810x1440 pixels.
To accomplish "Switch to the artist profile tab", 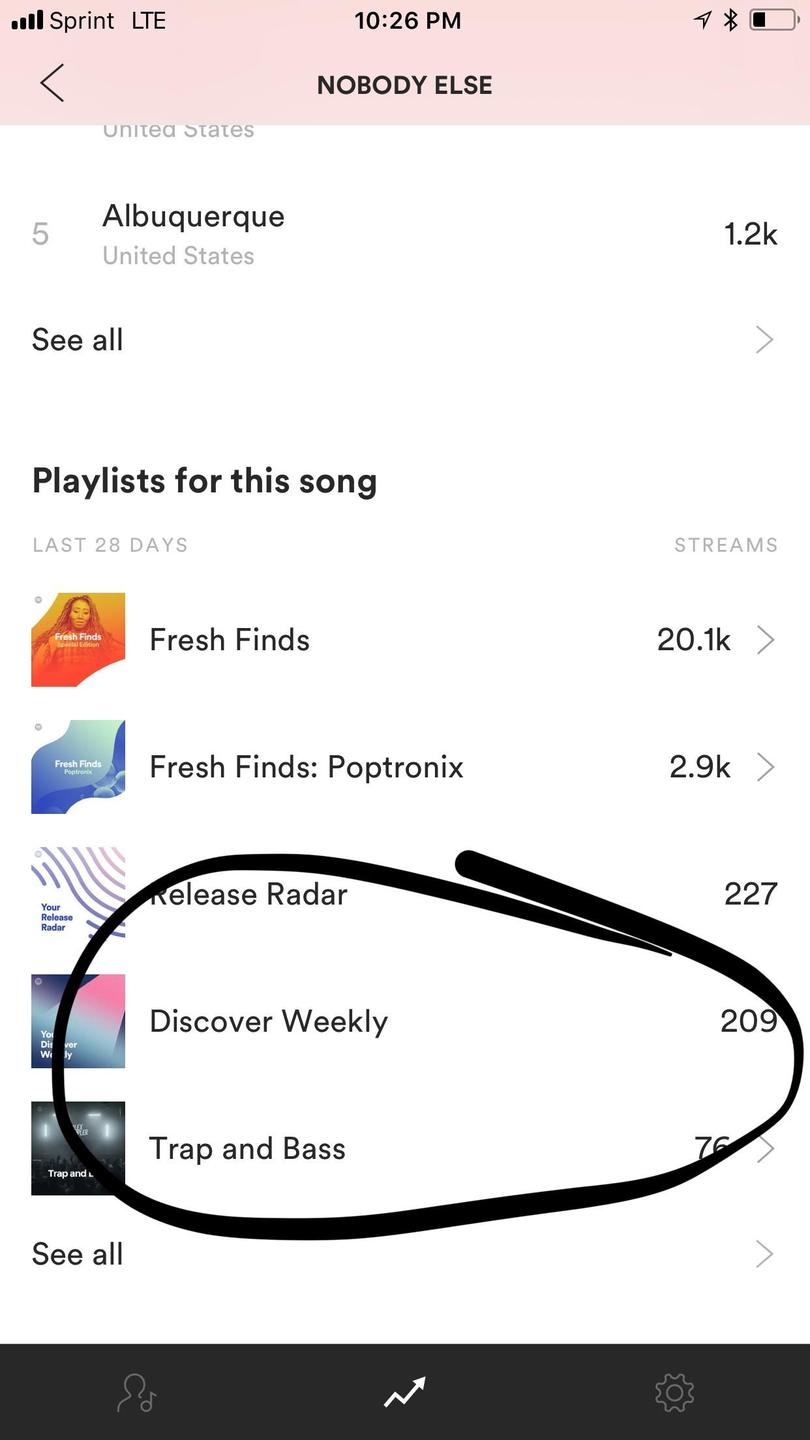I will click(136, 1392).
